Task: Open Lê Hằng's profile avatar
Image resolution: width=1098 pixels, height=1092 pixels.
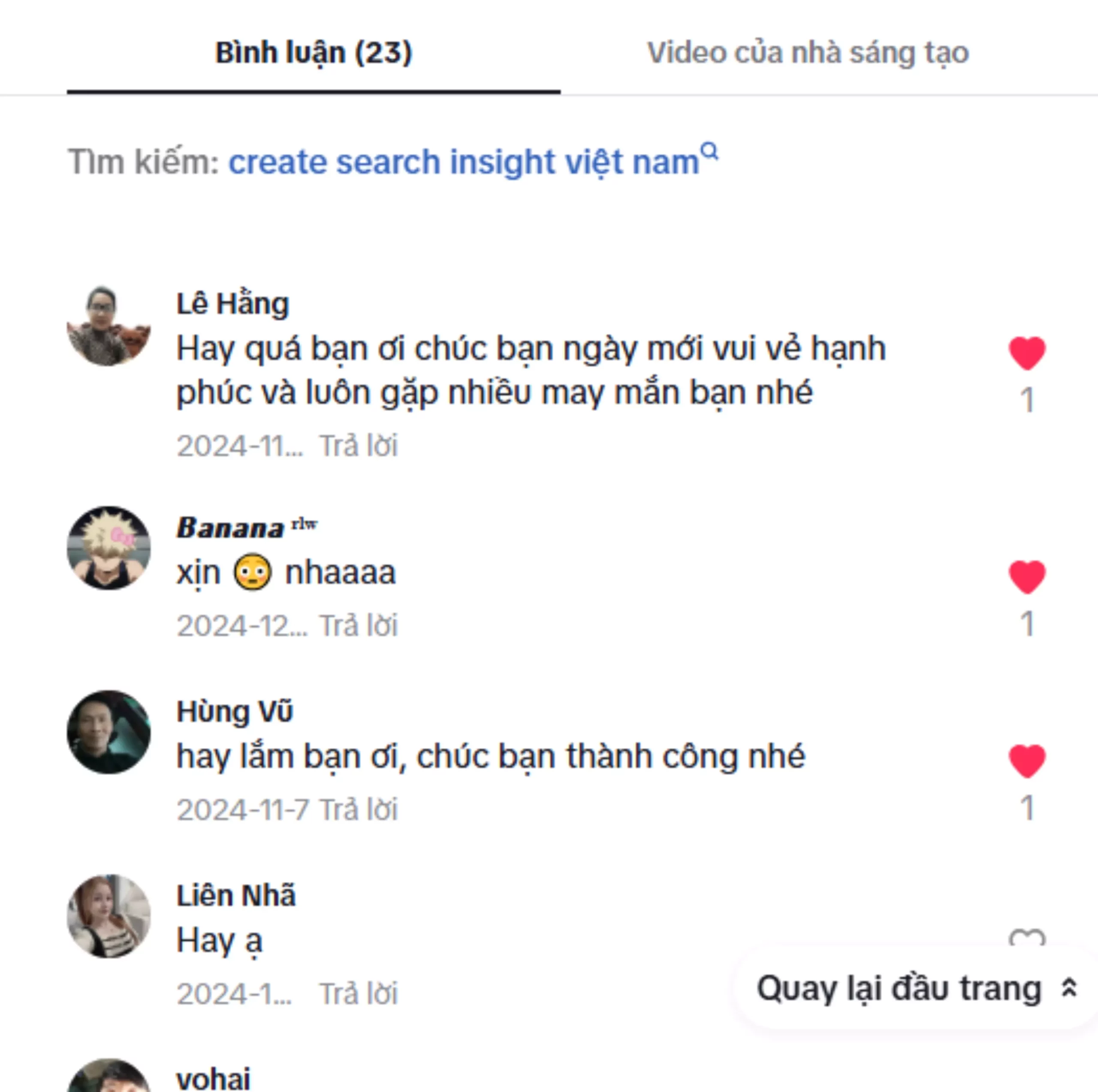Action: click(109, 326)
